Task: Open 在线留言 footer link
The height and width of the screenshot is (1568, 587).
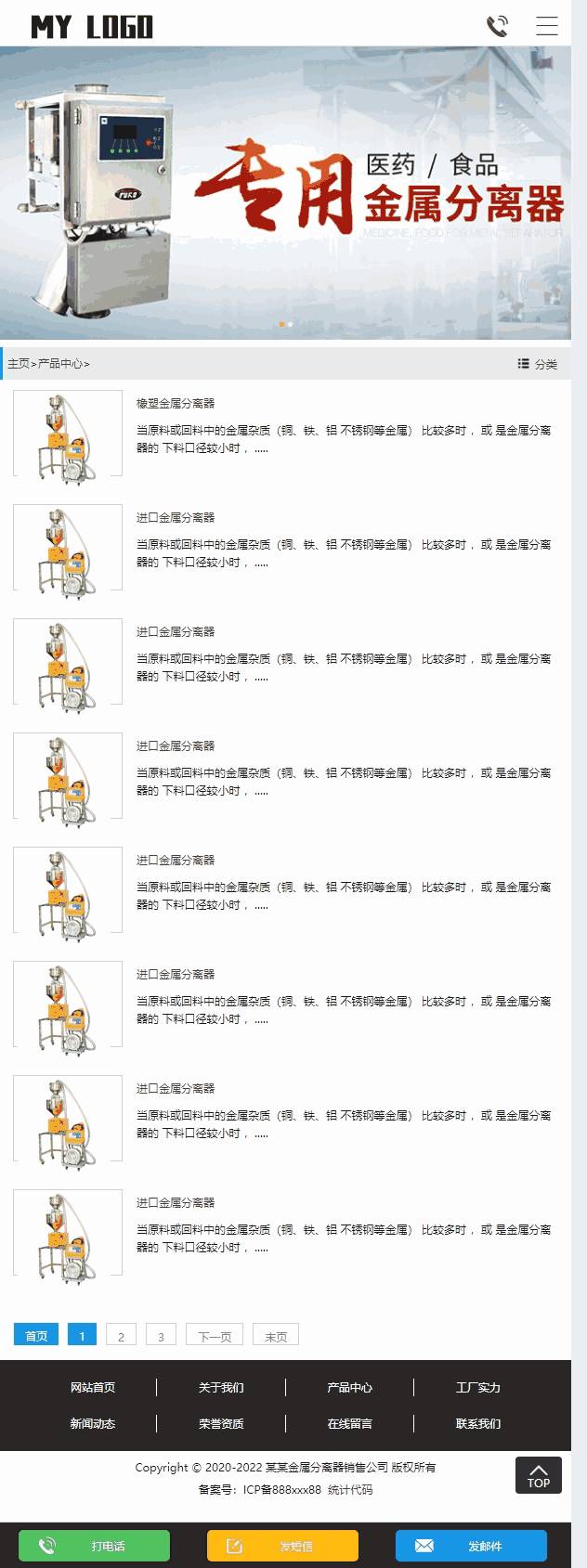Action: 349,1423
